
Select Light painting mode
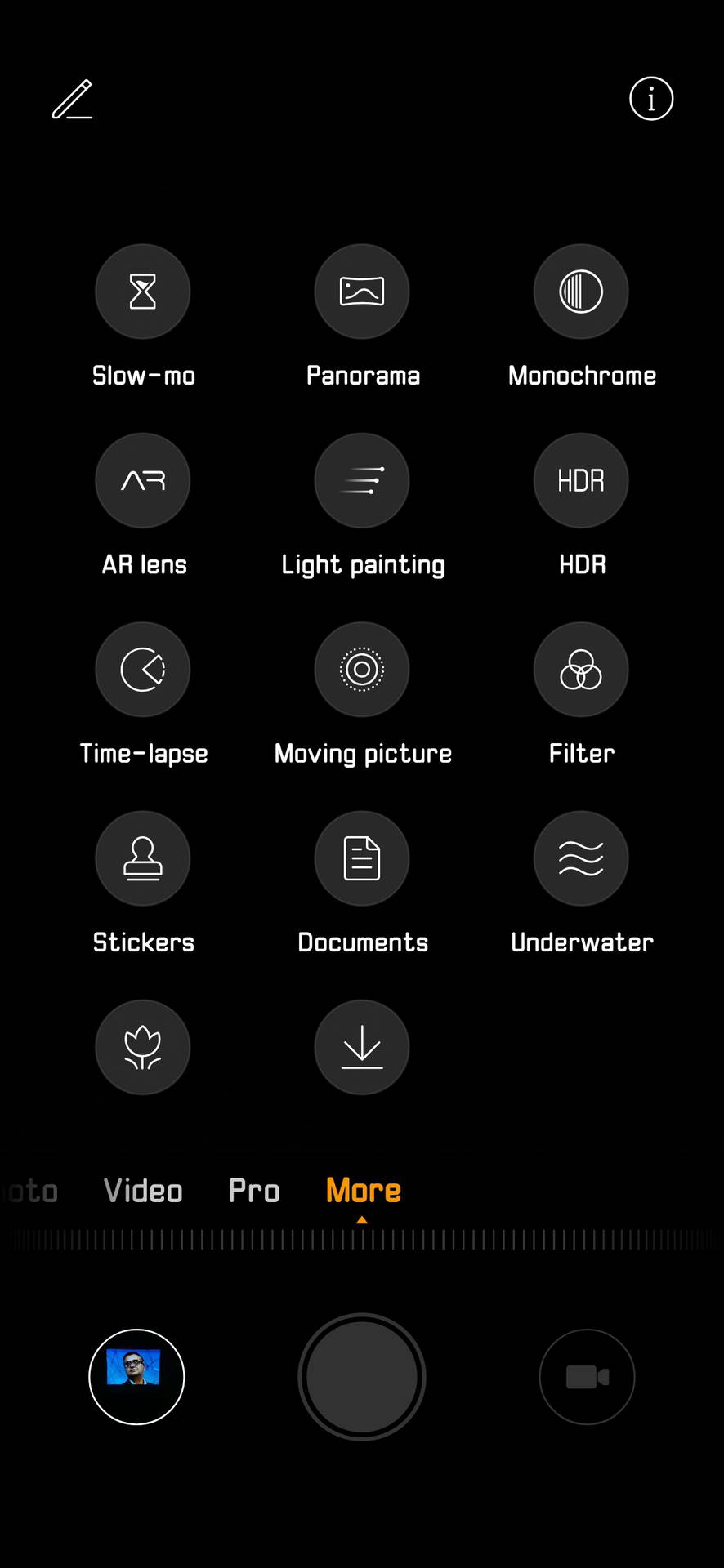click(362, 481)
